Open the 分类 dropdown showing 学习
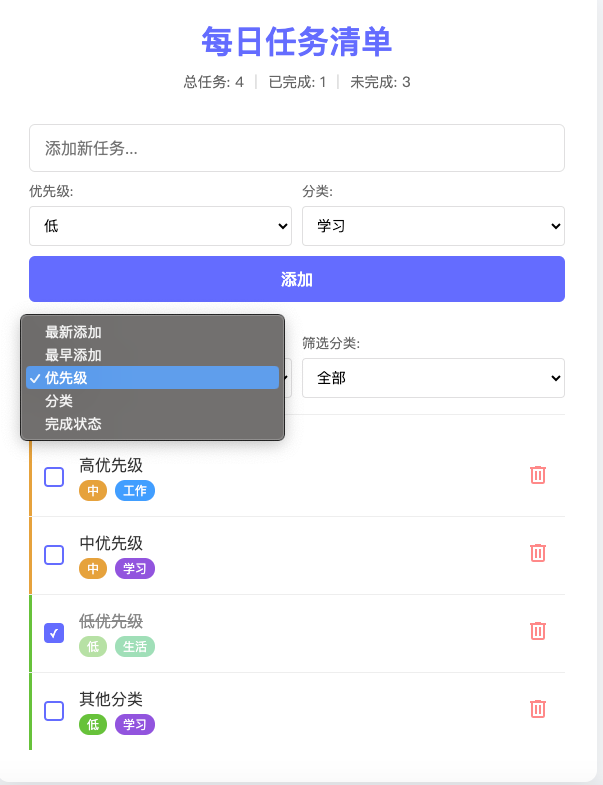 click(433, 226)
